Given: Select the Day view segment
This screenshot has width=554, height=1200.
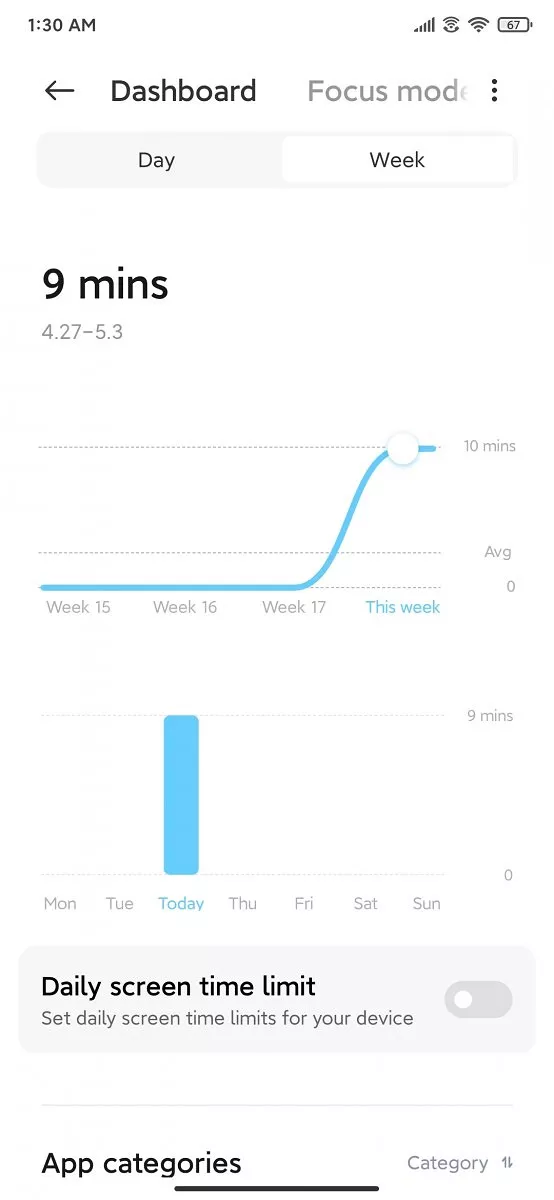Looking at the screenshot, I should (x=157, y=160).
